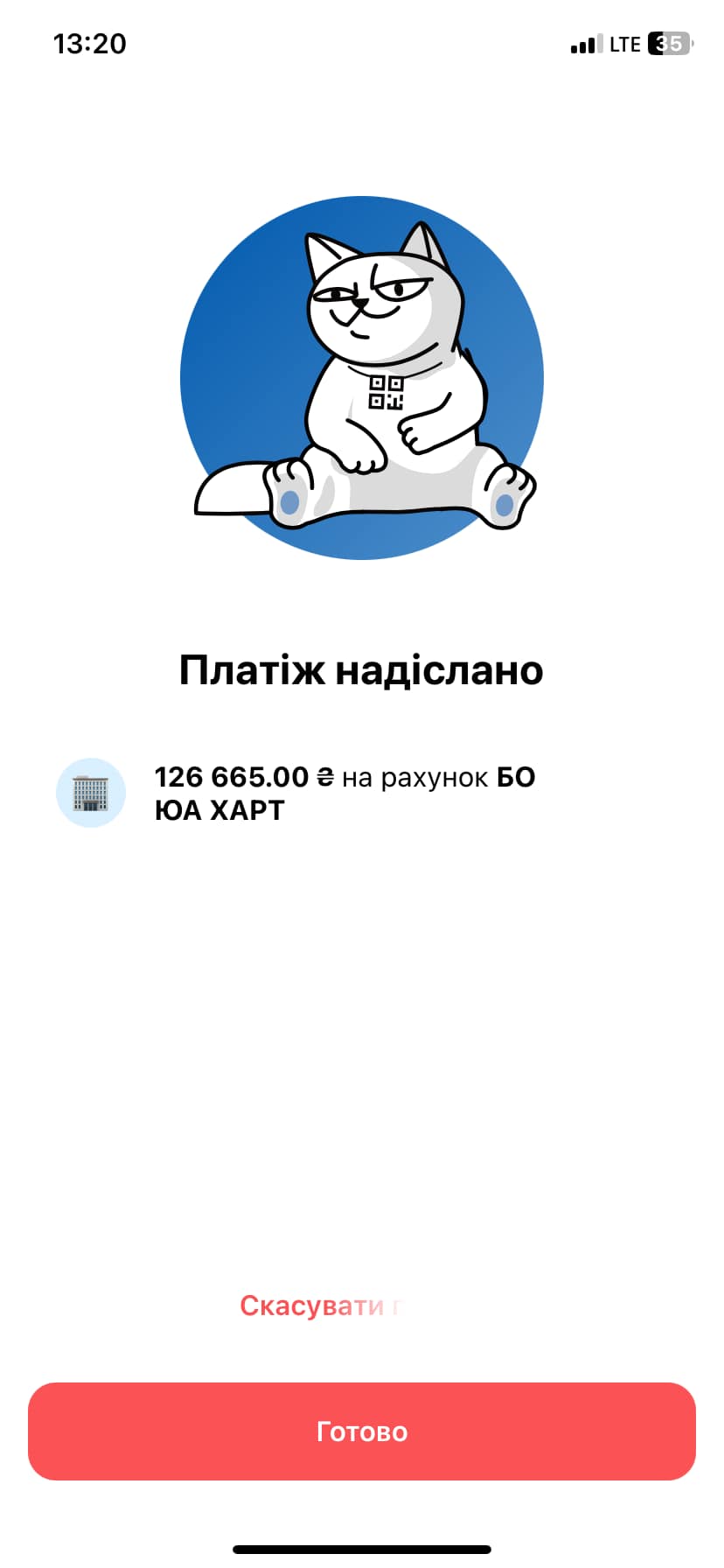
Task: Cancel the payment via Скасувати link
Action: coord(315,1305)
